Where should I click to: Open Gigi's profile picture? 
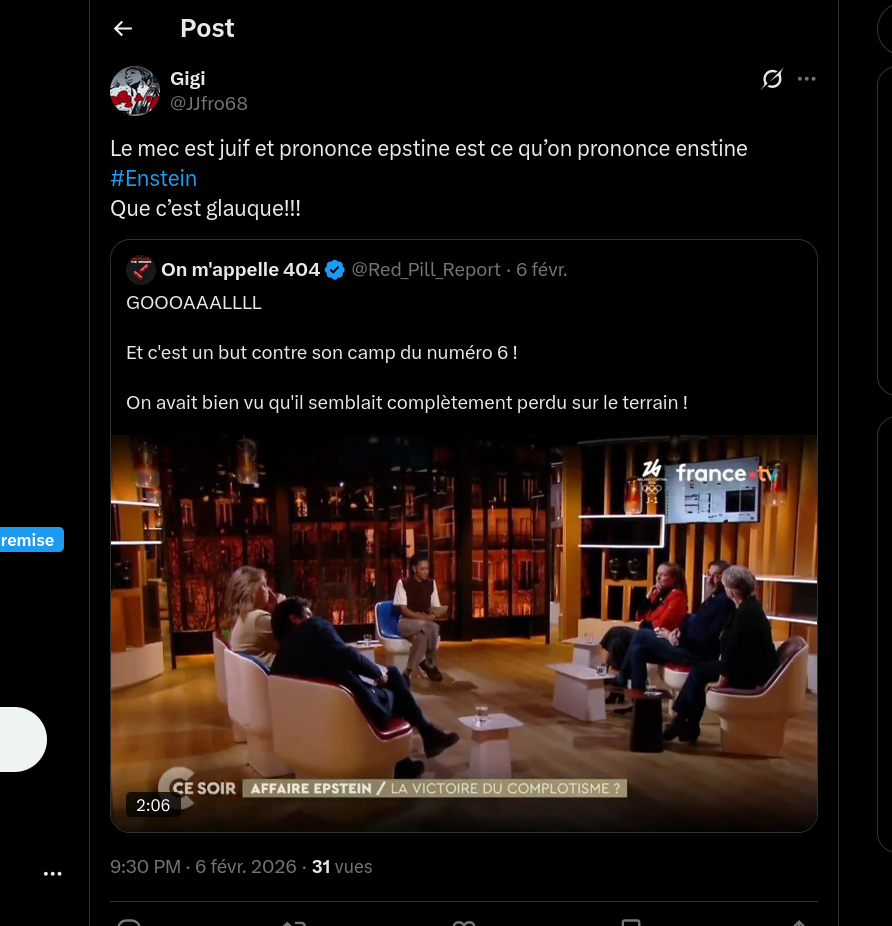[135, 91]
